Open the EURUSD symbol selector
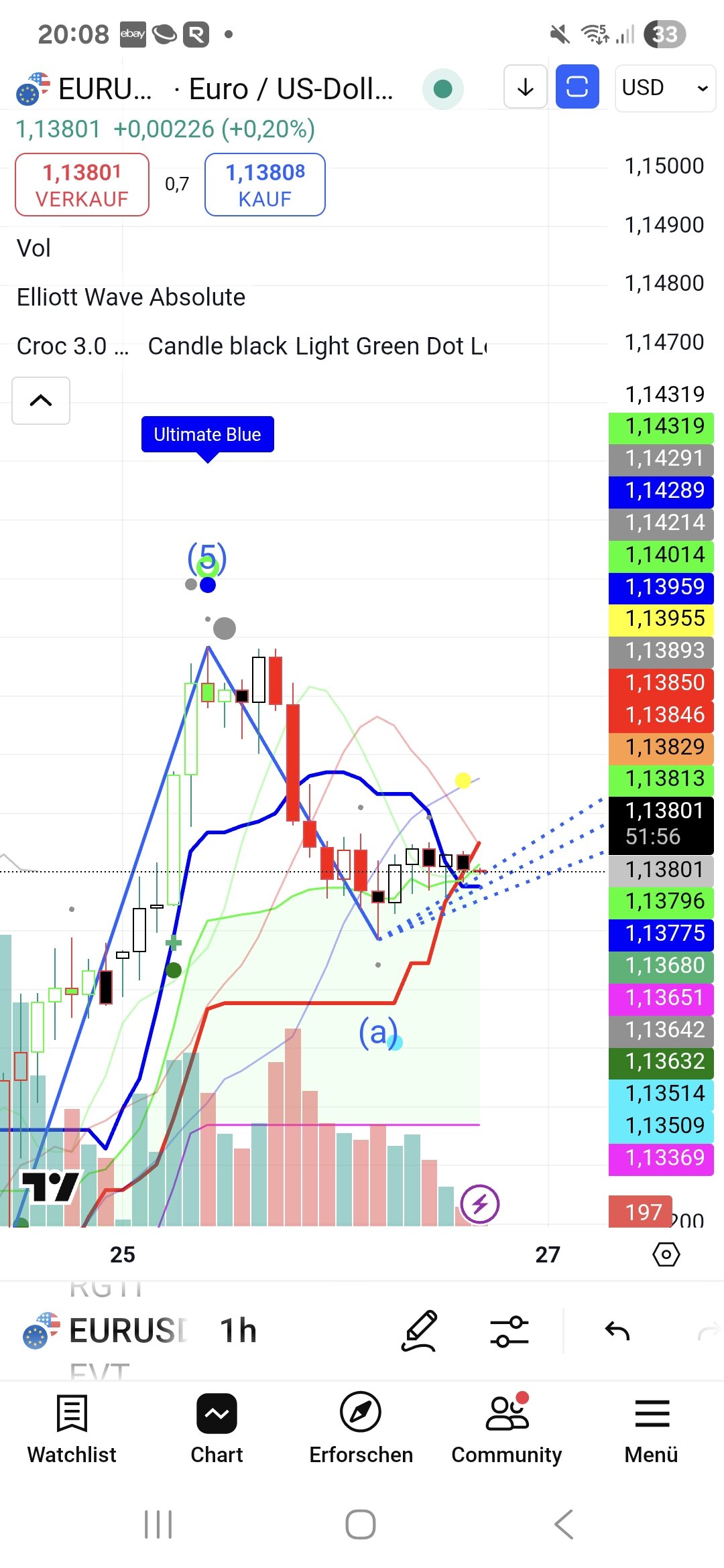The height and width of the screenshot is (1568, 724). point(107,1331)
